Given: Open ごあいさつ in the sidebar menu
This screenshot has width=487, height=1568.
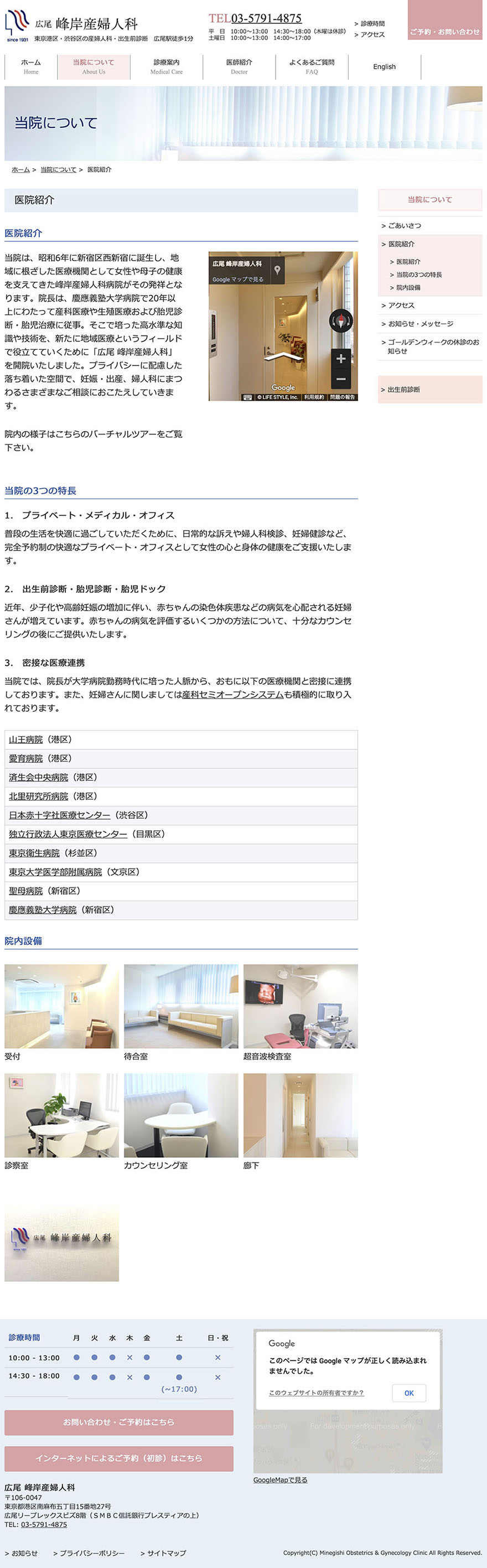Looking at the screenshot, I should [x=404, y=226].
